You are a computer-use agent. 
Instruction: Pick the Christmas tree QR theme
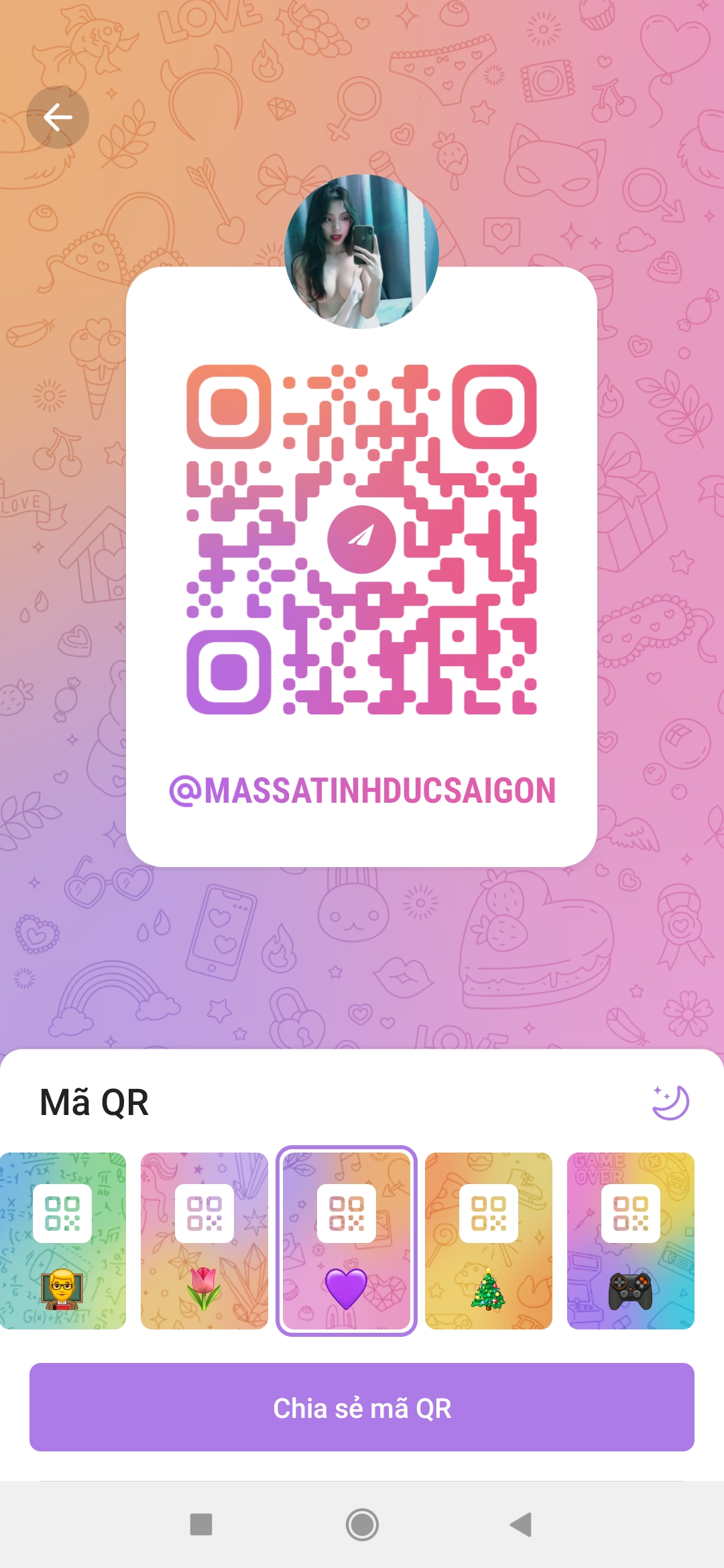(489, 1241)
